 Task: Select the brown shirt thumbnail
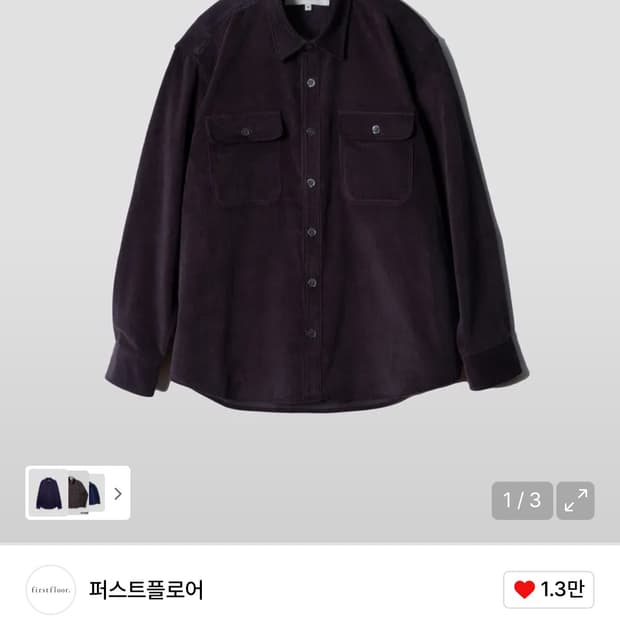tap(78, 493)
